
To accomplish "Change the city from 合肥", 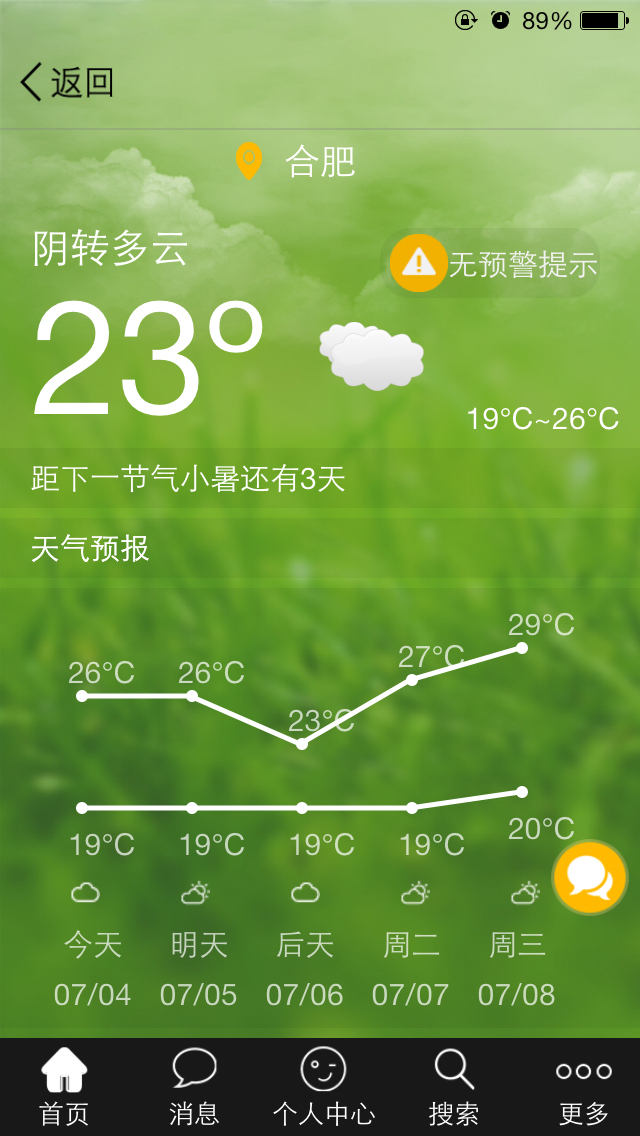I will [x=297, y=161].
